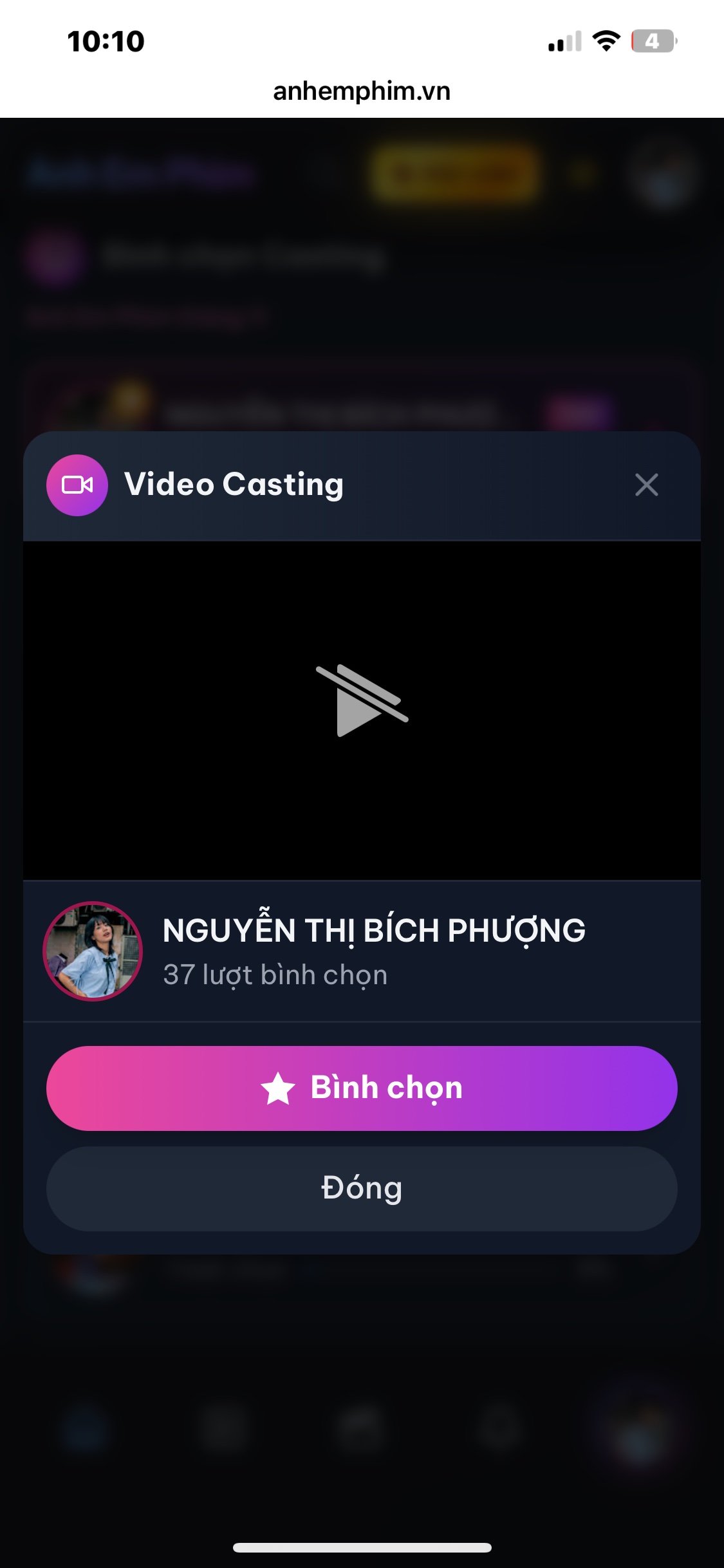Tap the Đóng button
Image resolution: width=724 pixels, height=1568 pixels.
pyautogui.click(x=362, y=1188)
